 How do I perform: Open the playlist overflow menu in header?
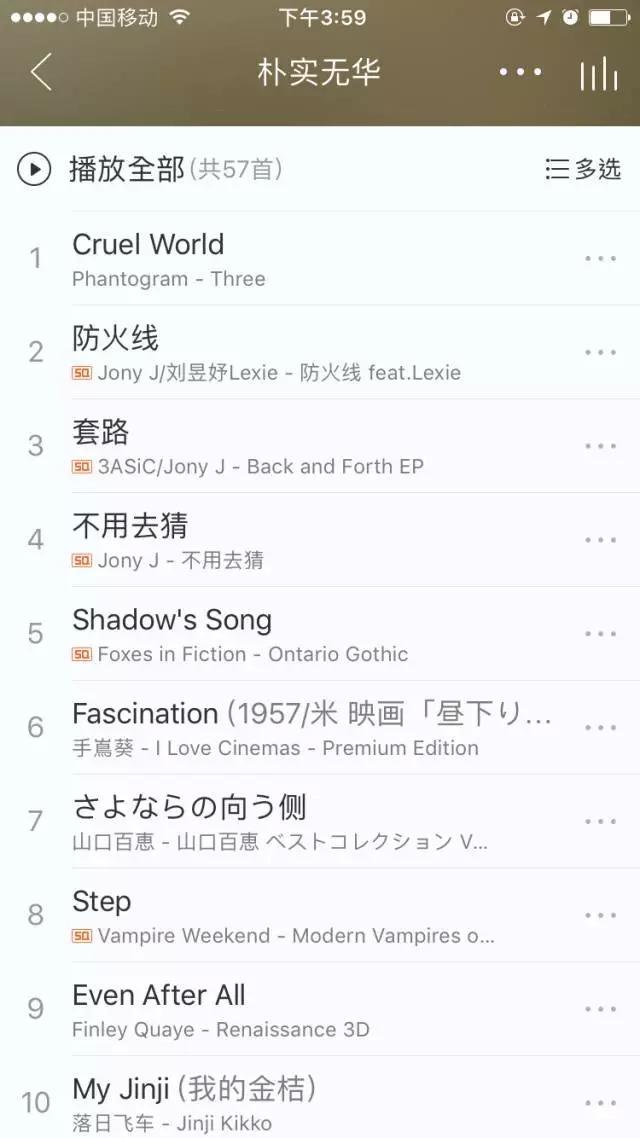pos(520,73)
